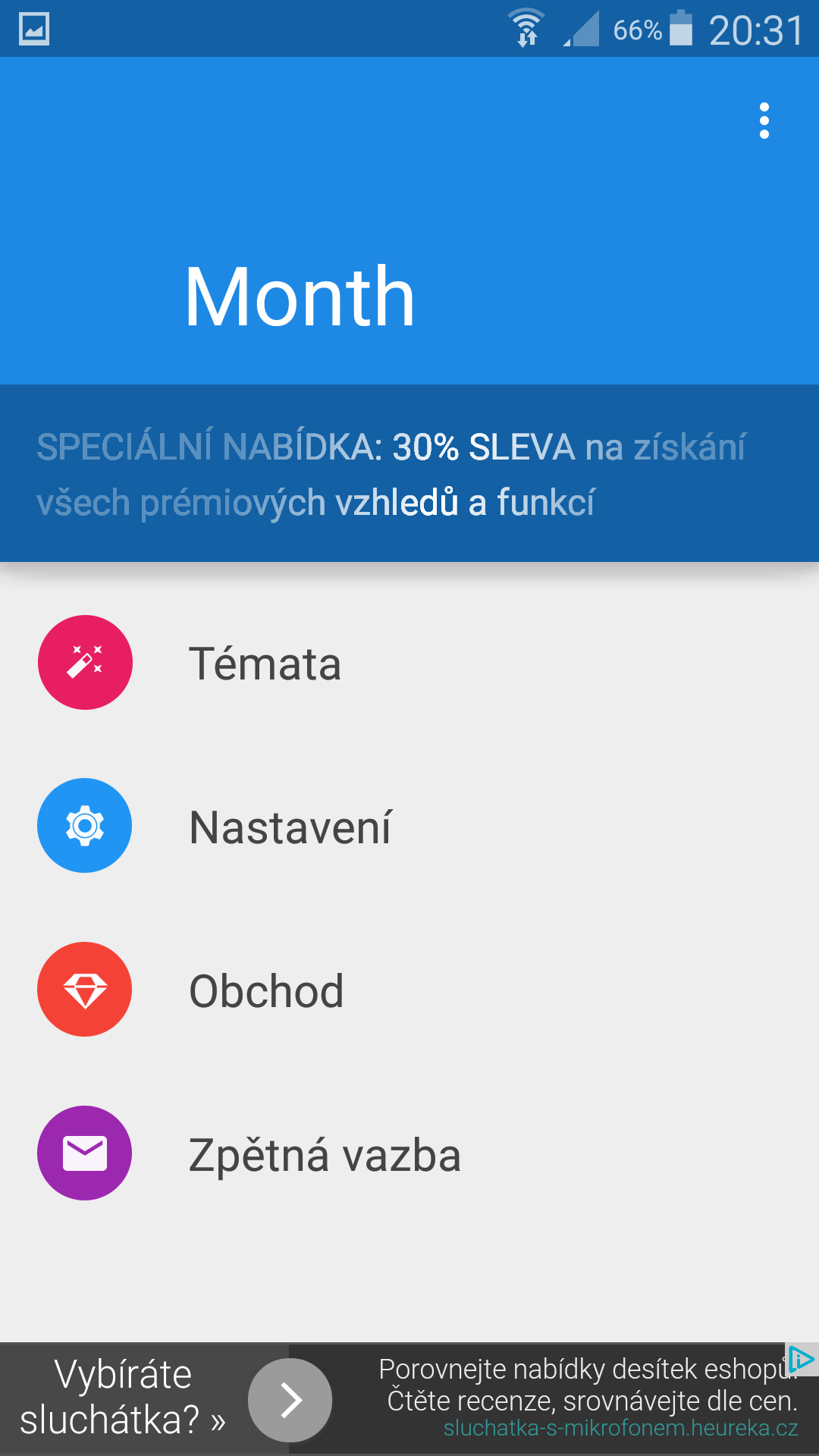Open the Obchod store
Screen dimensions: 819x1456
pyautogui.click(x=409, y=990)
